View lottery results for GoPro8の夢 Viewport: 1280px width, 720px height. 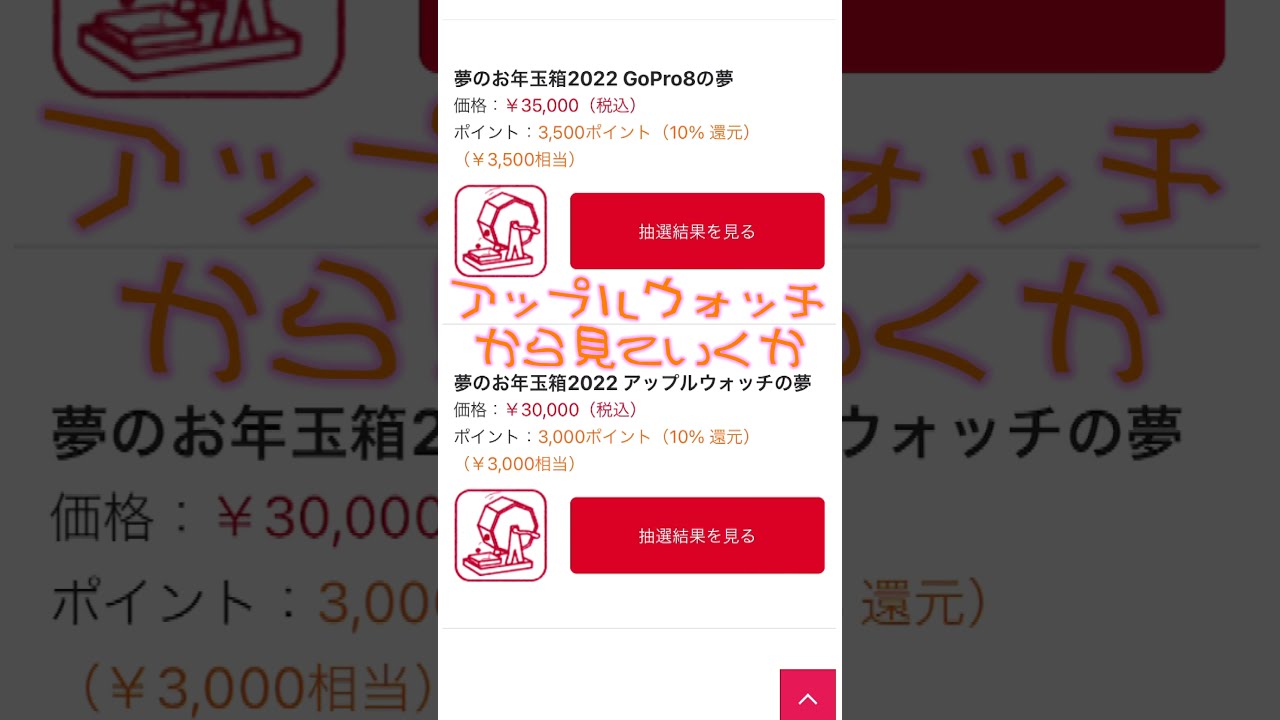697,231
